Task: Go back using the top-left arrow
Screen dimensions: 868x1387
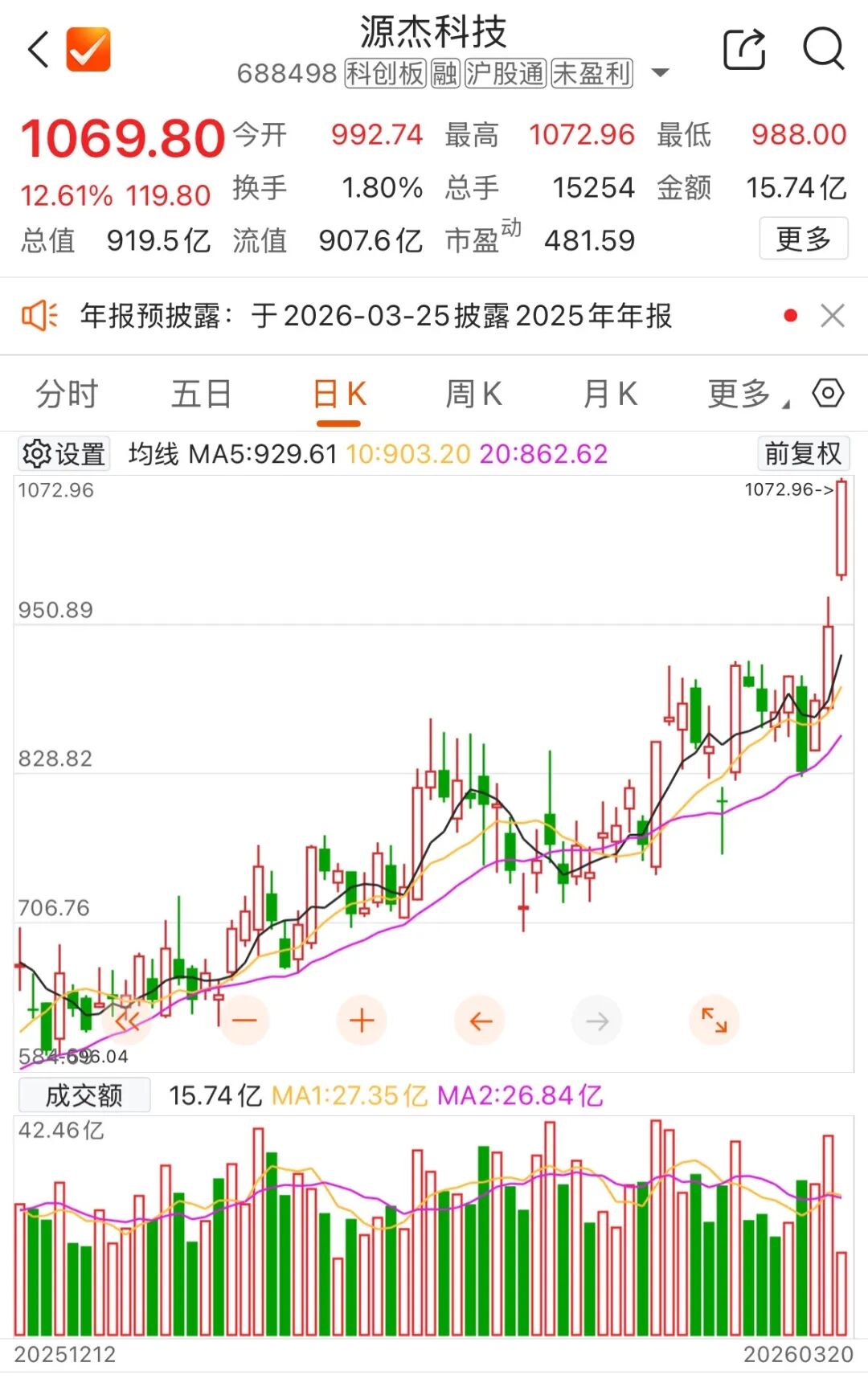Action: tap(39, 50)
